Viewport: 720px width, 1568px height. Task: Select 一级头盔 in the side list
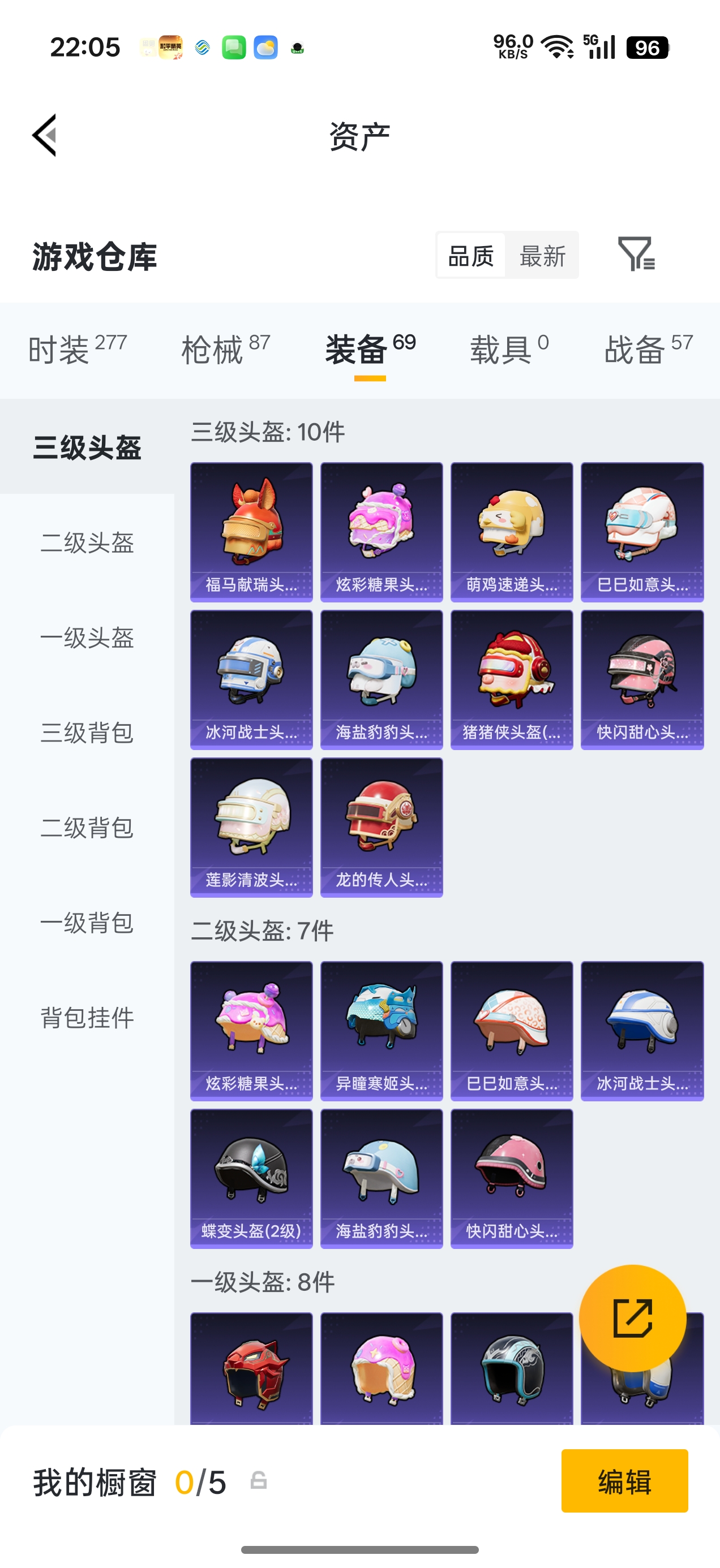[x=87, y=637]
